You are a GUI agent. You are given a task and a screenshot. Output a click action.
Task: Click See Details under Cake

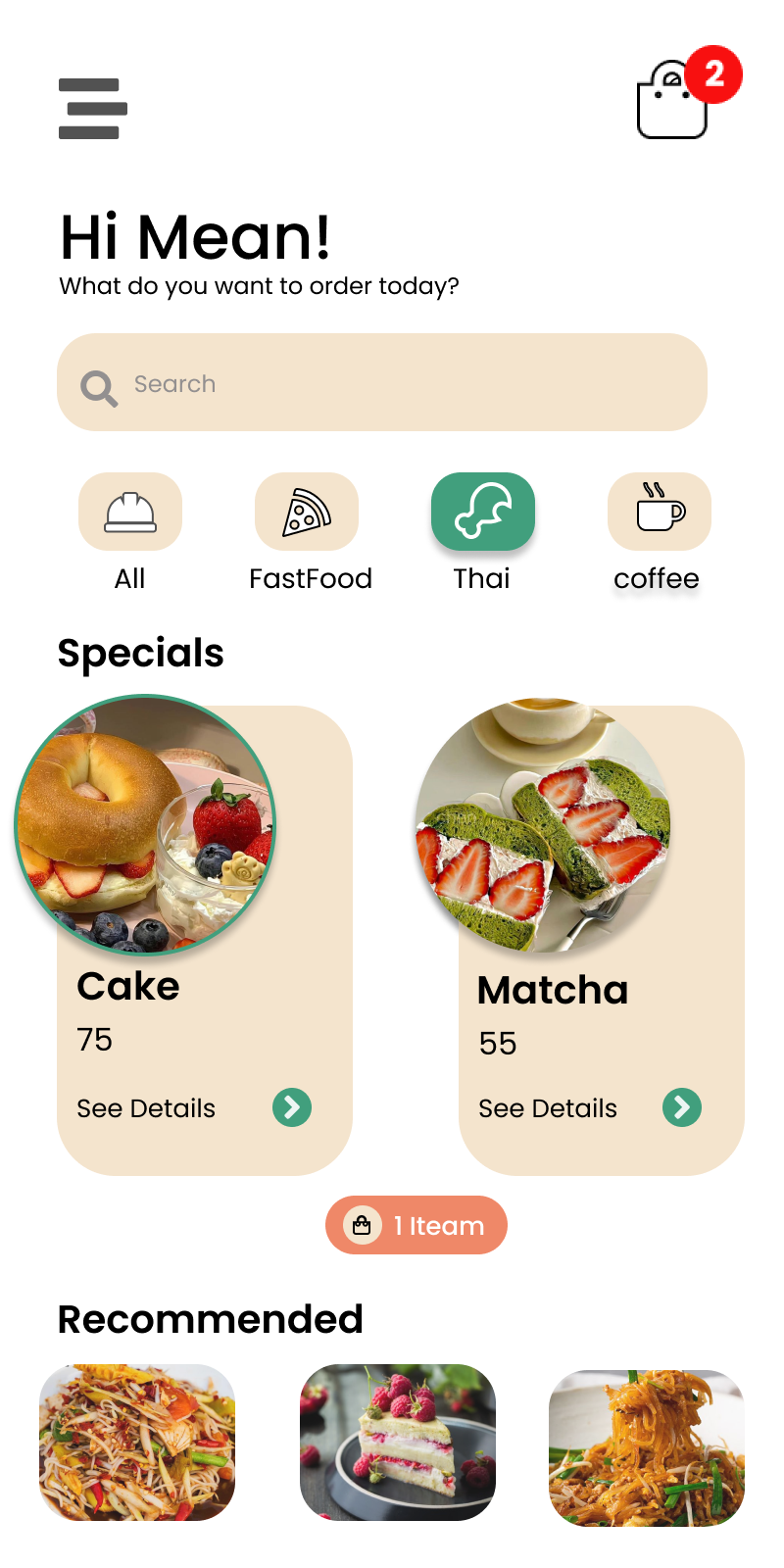click(145, 1107)
